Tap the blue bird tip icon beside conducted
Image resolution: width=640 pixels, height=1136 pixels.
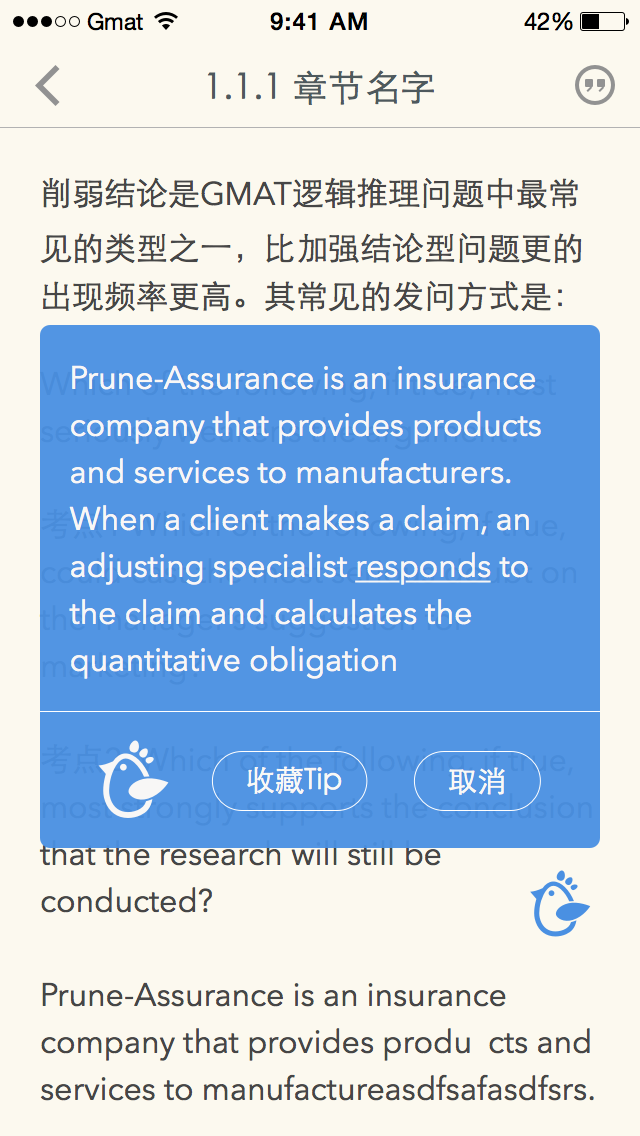click(560, 903)
